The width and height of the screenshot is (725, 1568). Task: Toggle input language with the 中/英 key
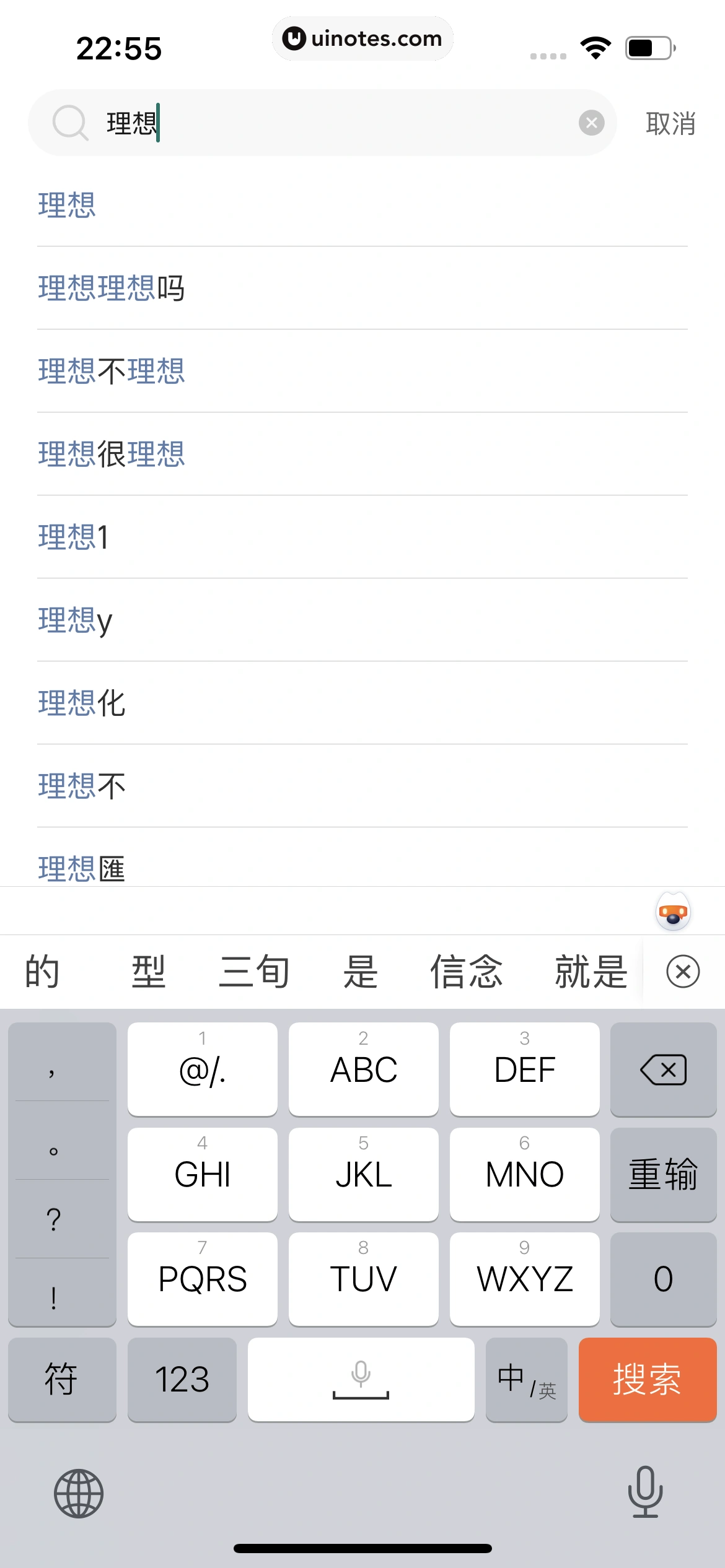tap(526, 1379)
